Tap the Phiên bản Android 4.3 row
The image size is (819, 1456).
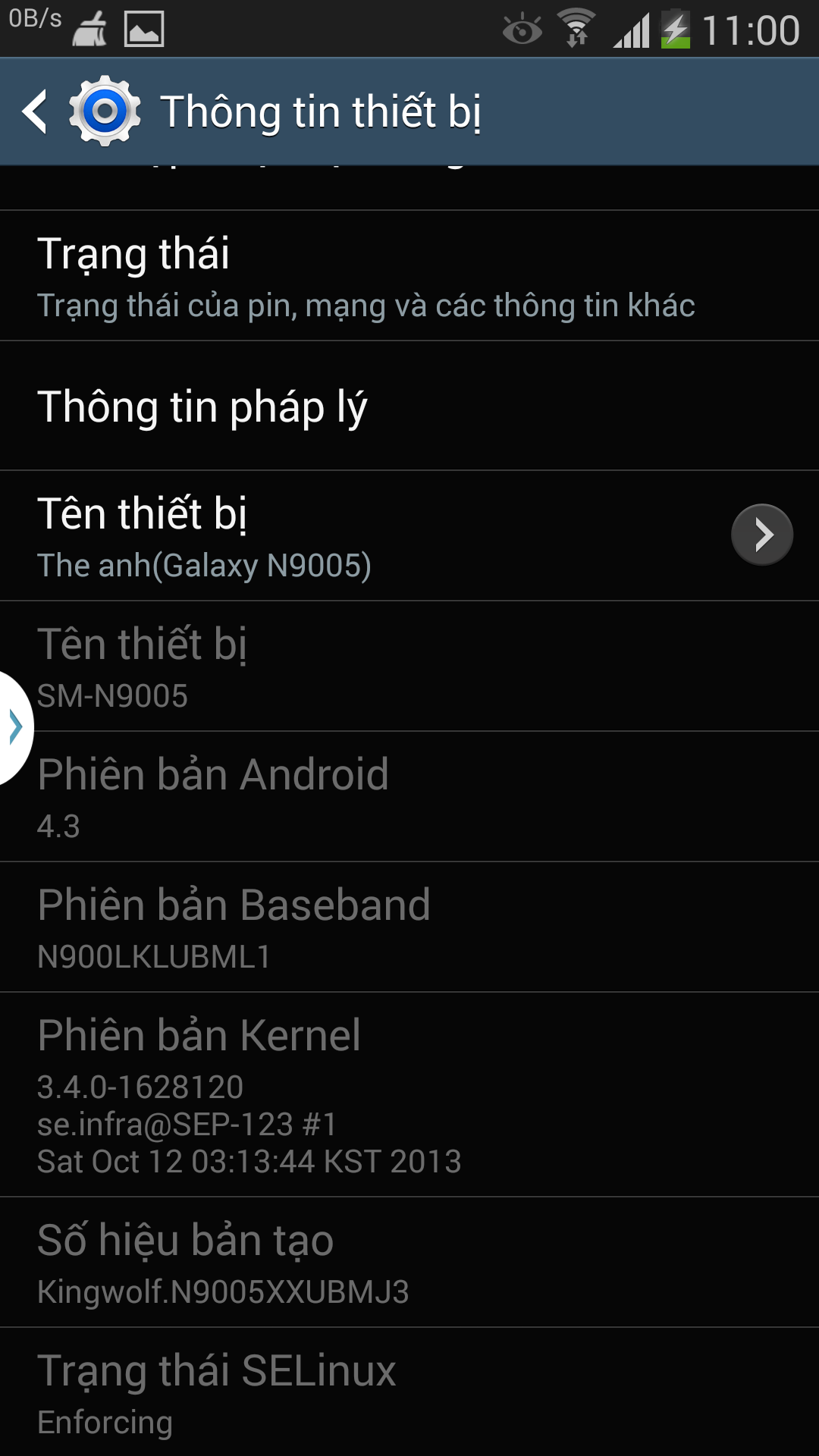409,797
